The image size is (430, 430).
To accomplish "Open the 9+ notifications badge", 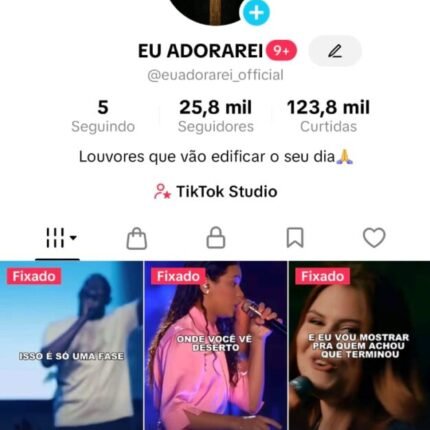I will point(281,51).
